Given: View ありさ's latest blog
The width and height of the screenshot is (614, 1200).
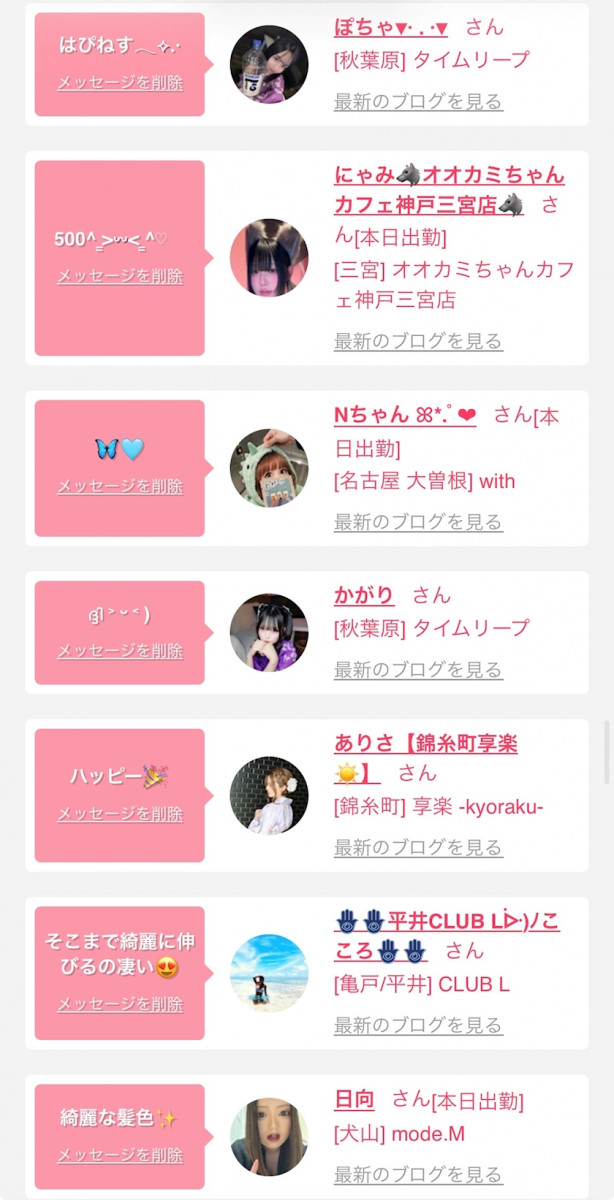Looking at the screenshot, I should [x=418, y=847].
